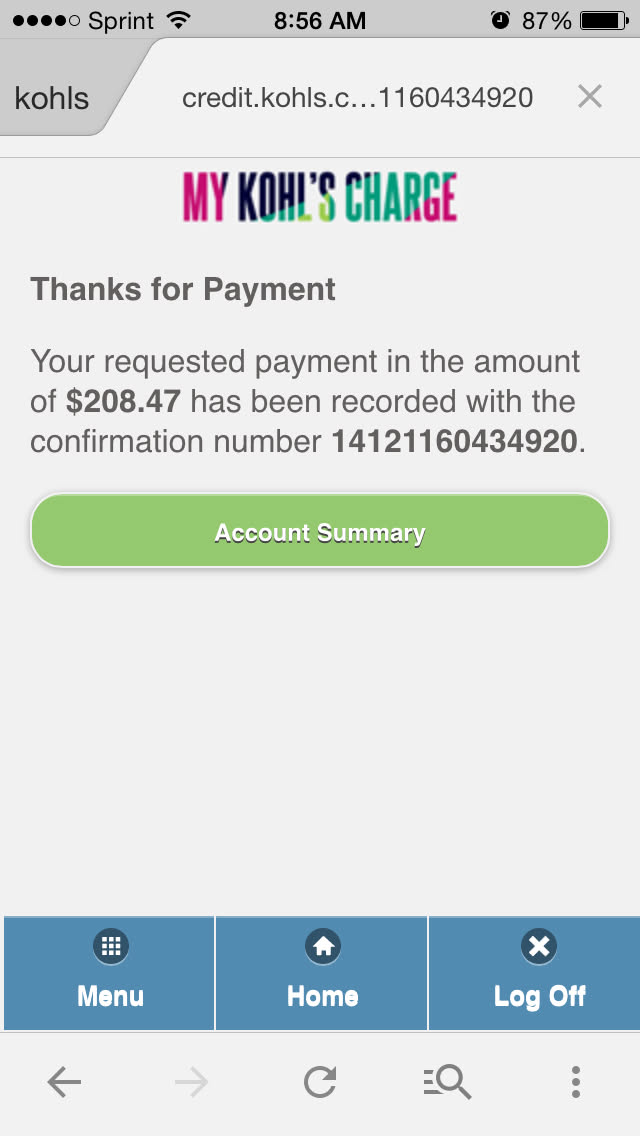Switch to the kohls browser tab
This screenshot has height=1136, width=640.
(x=52, y=98)
